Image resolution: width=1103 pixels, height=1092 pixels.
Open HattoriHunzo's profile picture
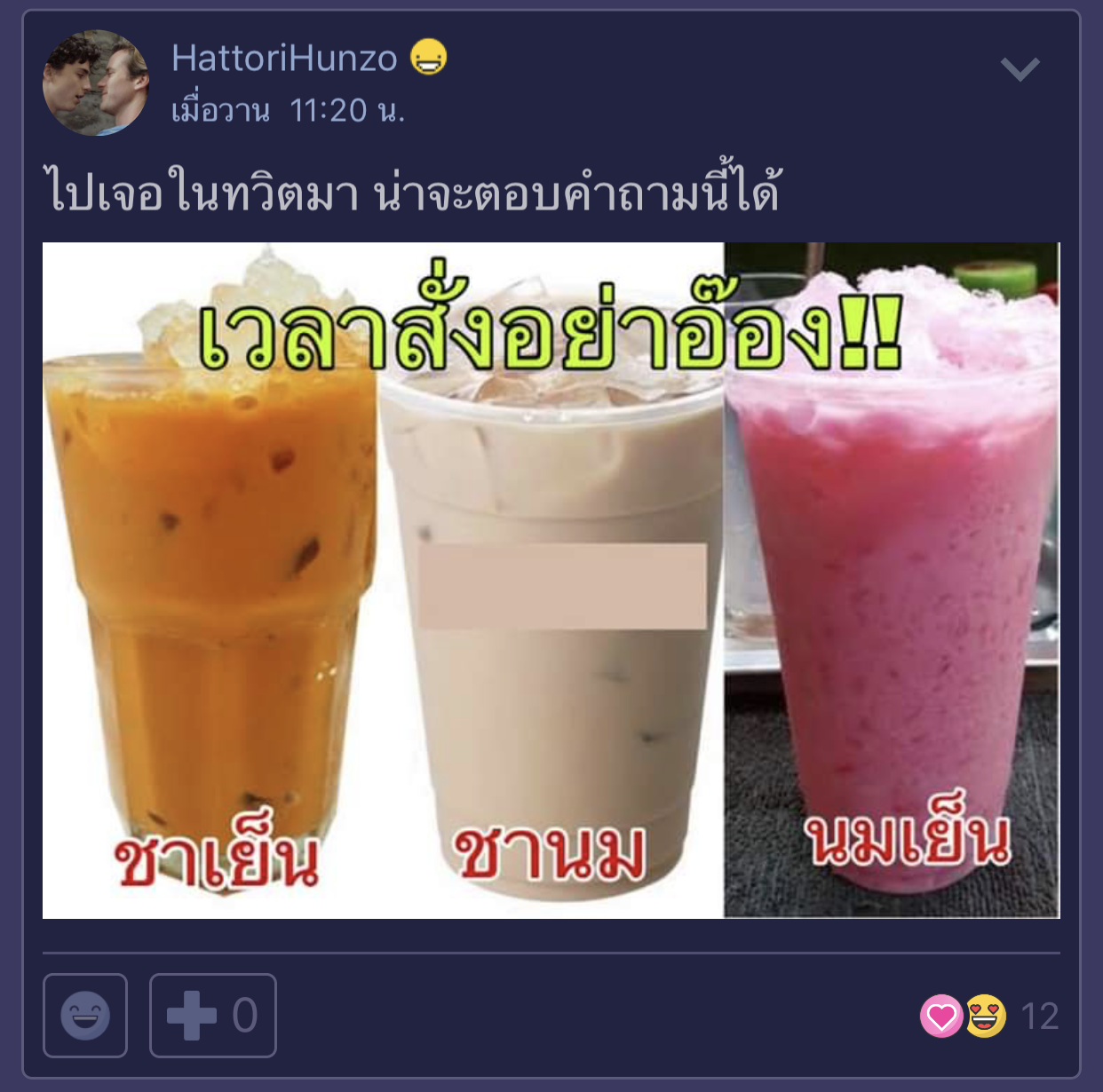(x=95, y=83)
